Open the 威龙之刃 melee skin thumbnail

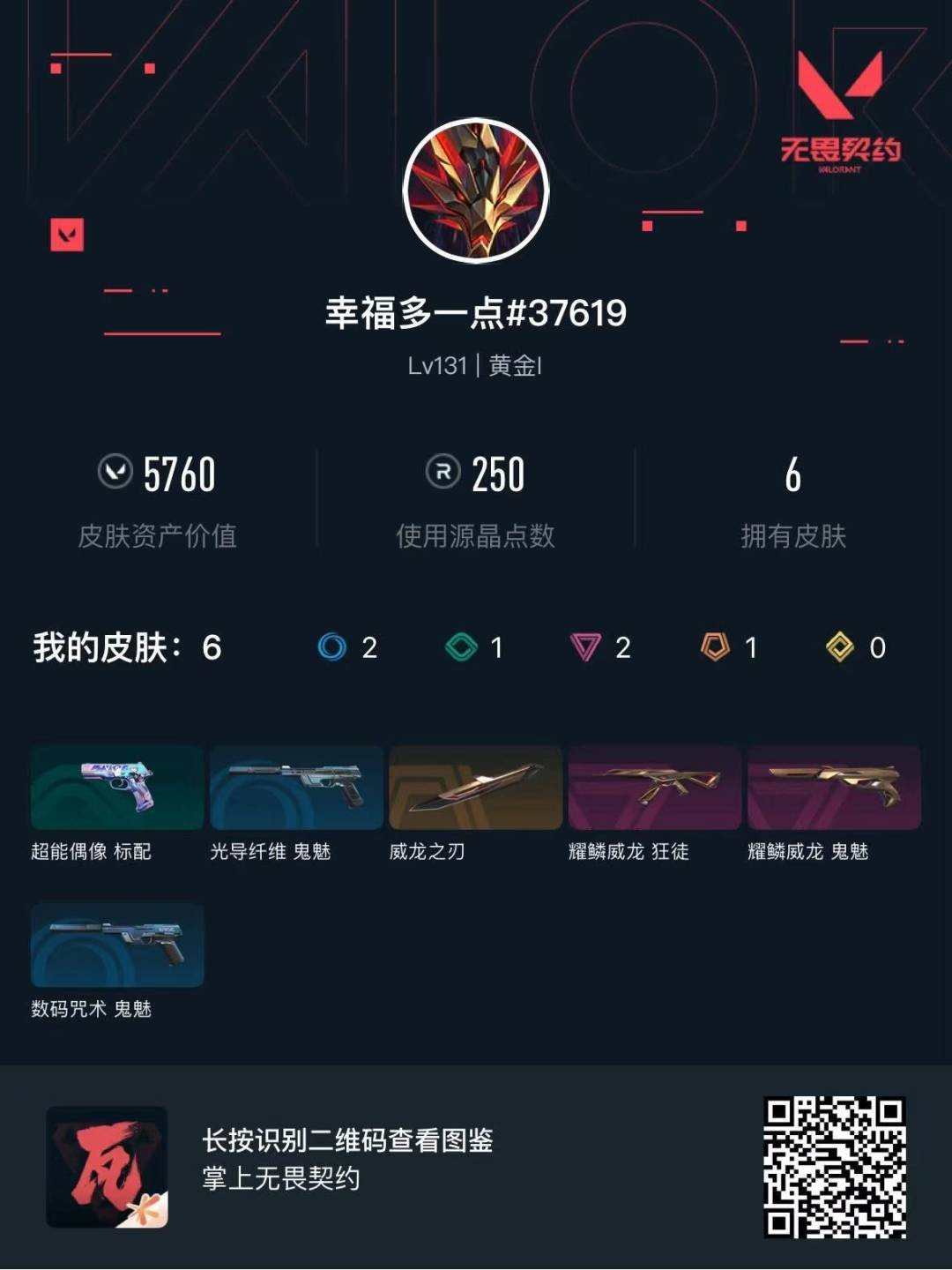point(475,788)
